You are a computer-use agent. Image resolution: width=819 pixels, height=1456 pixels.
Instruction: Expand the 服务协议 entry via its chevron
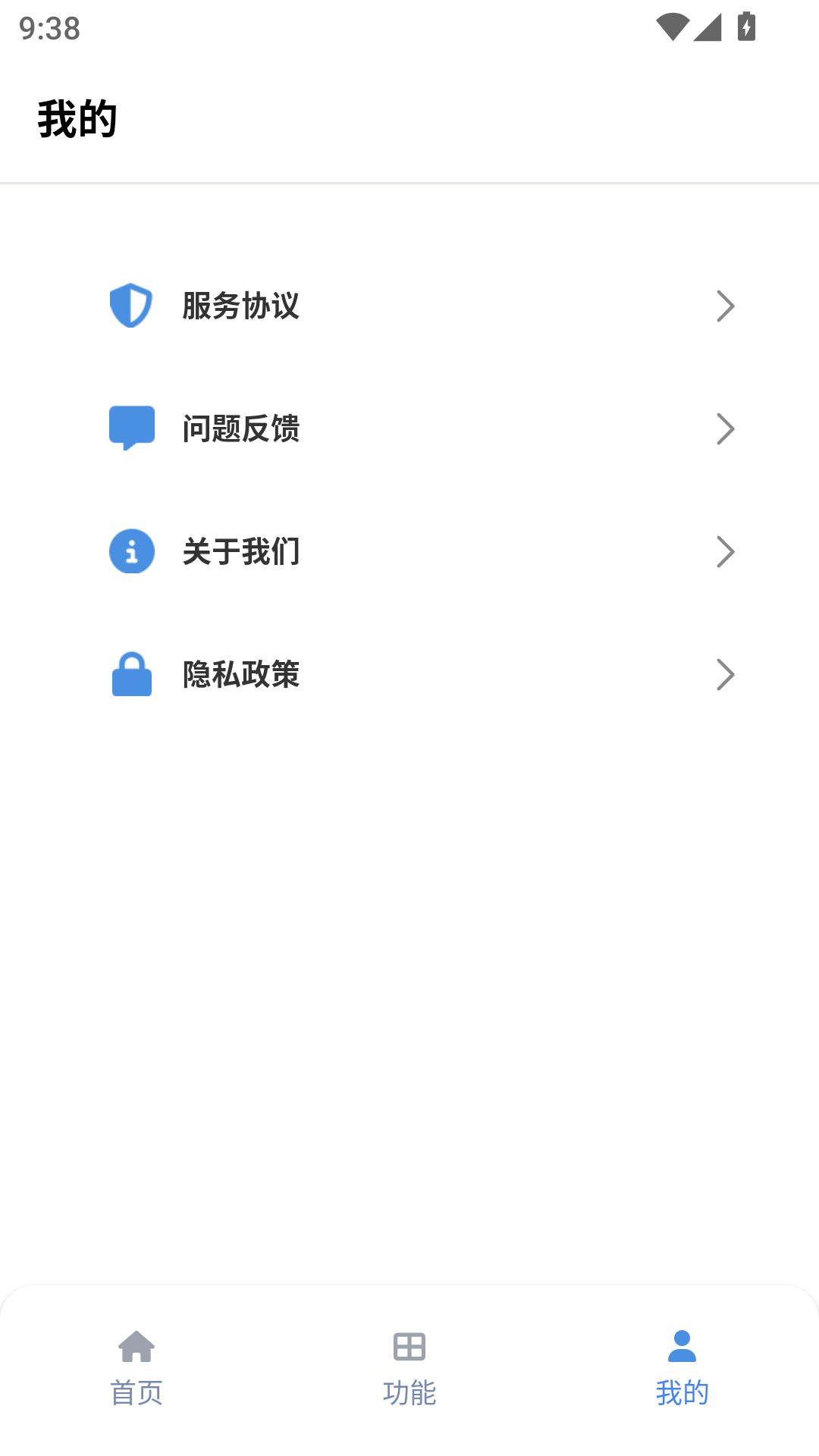(x=725, y=306)
